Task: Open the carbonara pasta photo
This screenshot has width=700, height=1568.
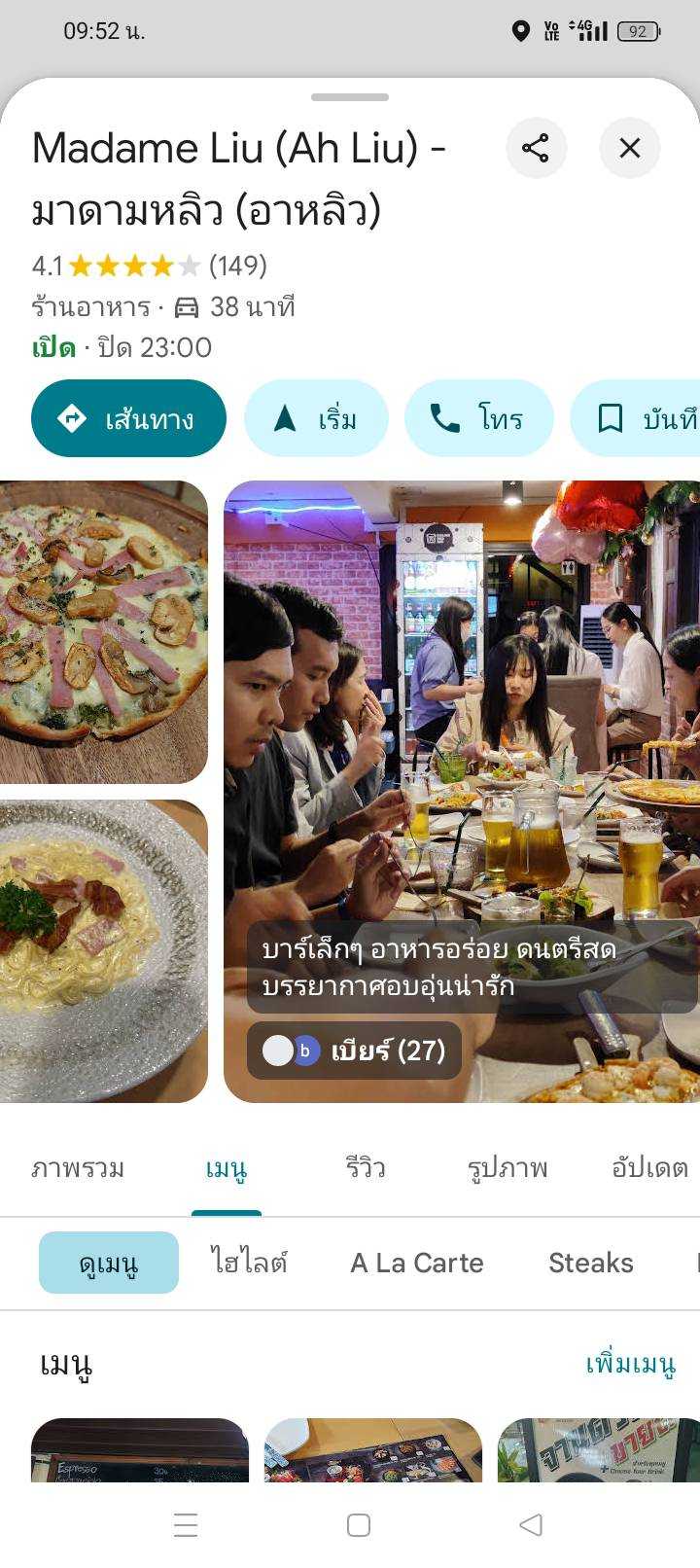Action: pos(103,949)
